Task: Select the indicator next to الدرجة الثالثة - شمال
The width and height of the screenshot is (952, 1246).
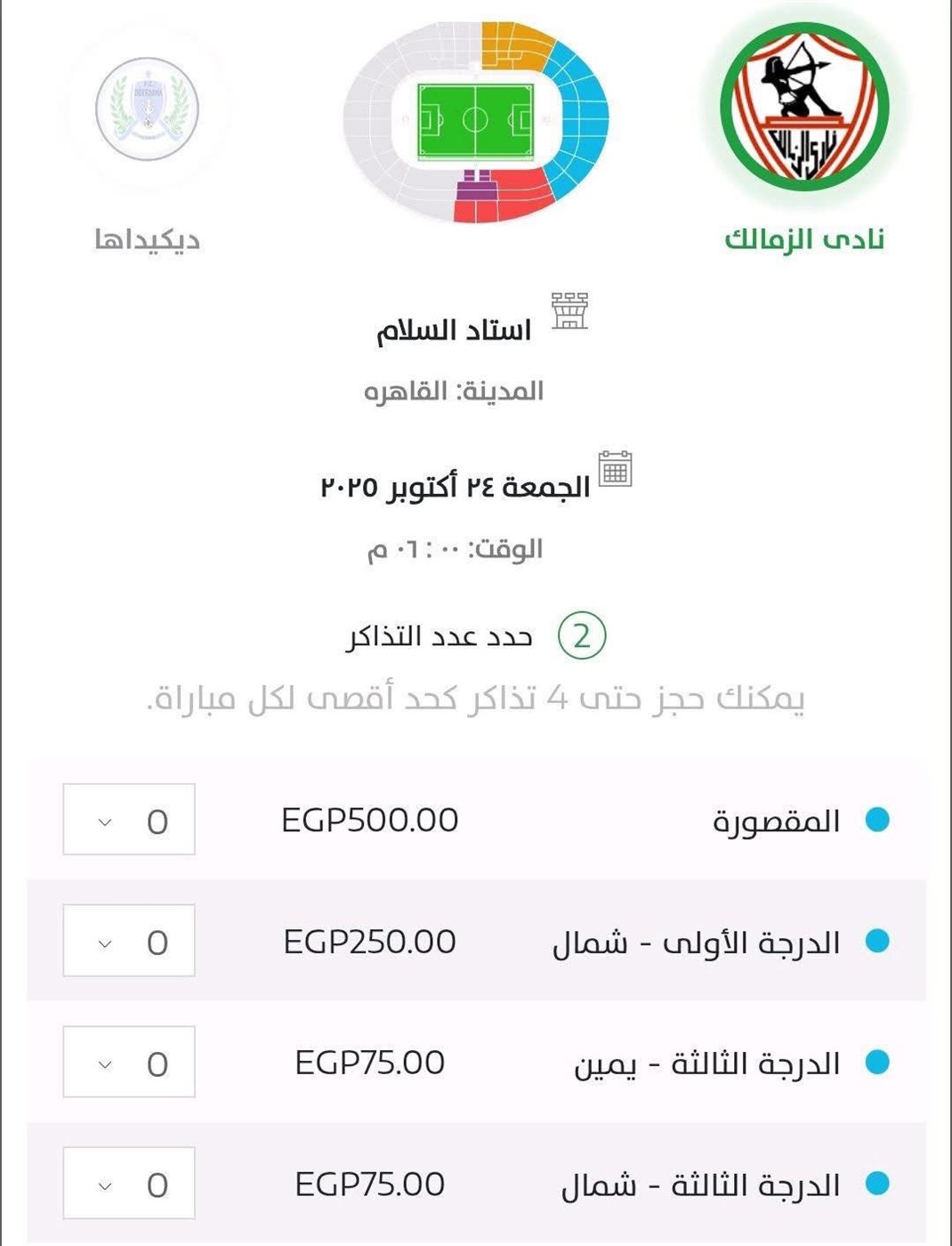Action: [x=876, y=1182]
